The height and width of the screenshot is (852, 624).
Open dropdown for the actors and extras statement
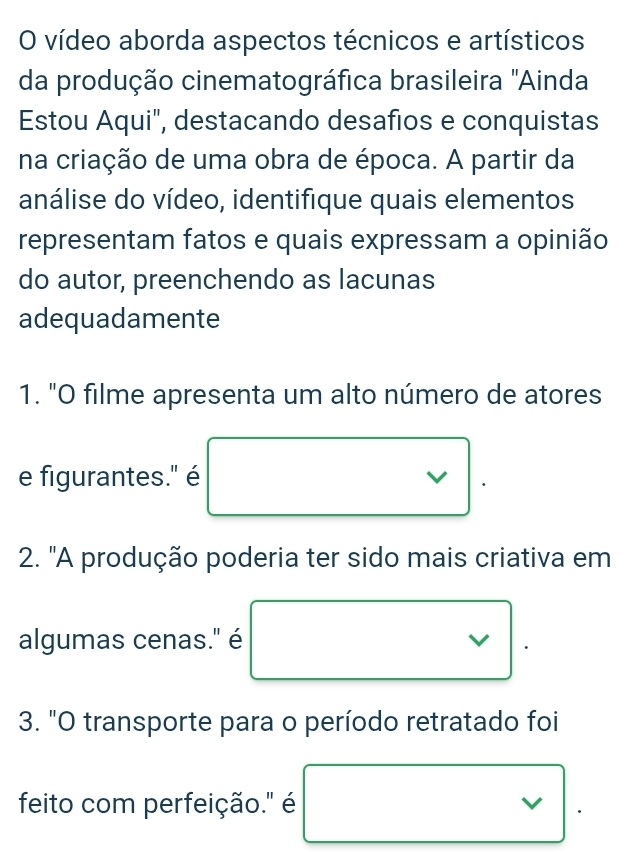click(x=338, y=477)
